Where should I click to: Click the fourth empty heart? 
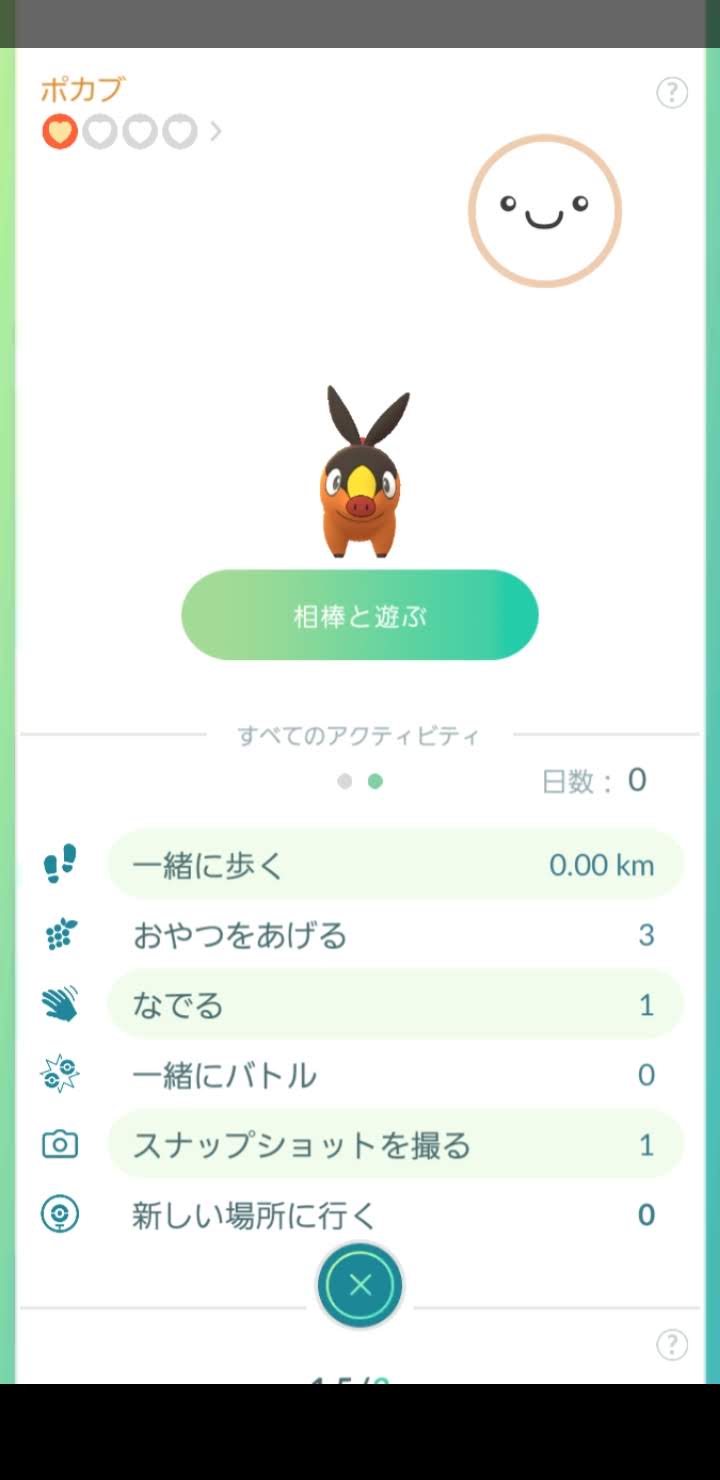point(178,130)
